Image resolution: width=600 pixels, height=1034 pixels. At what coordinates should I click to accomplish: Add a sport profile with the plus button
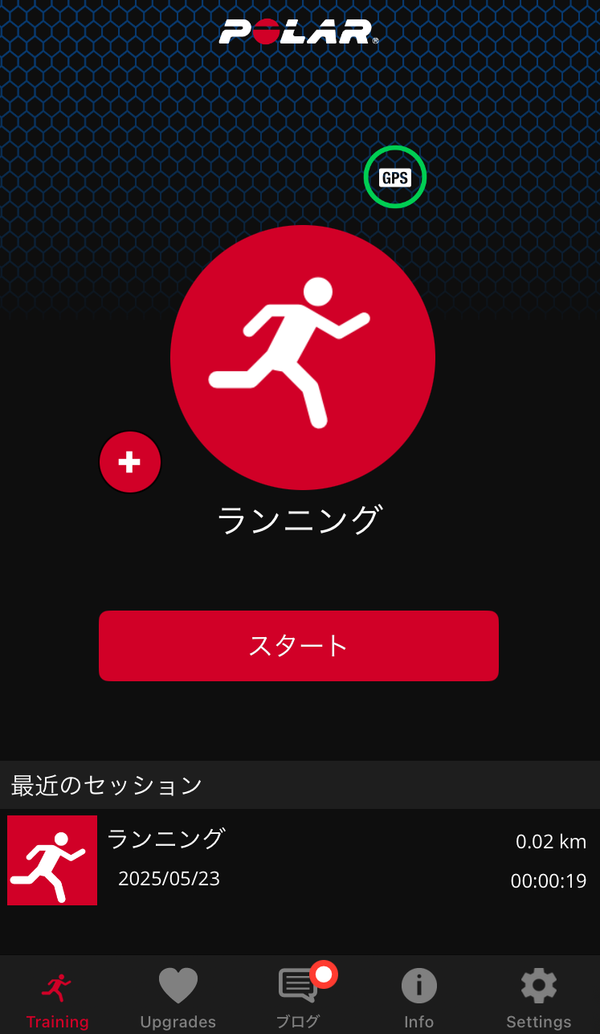click(x=130, y=462)
